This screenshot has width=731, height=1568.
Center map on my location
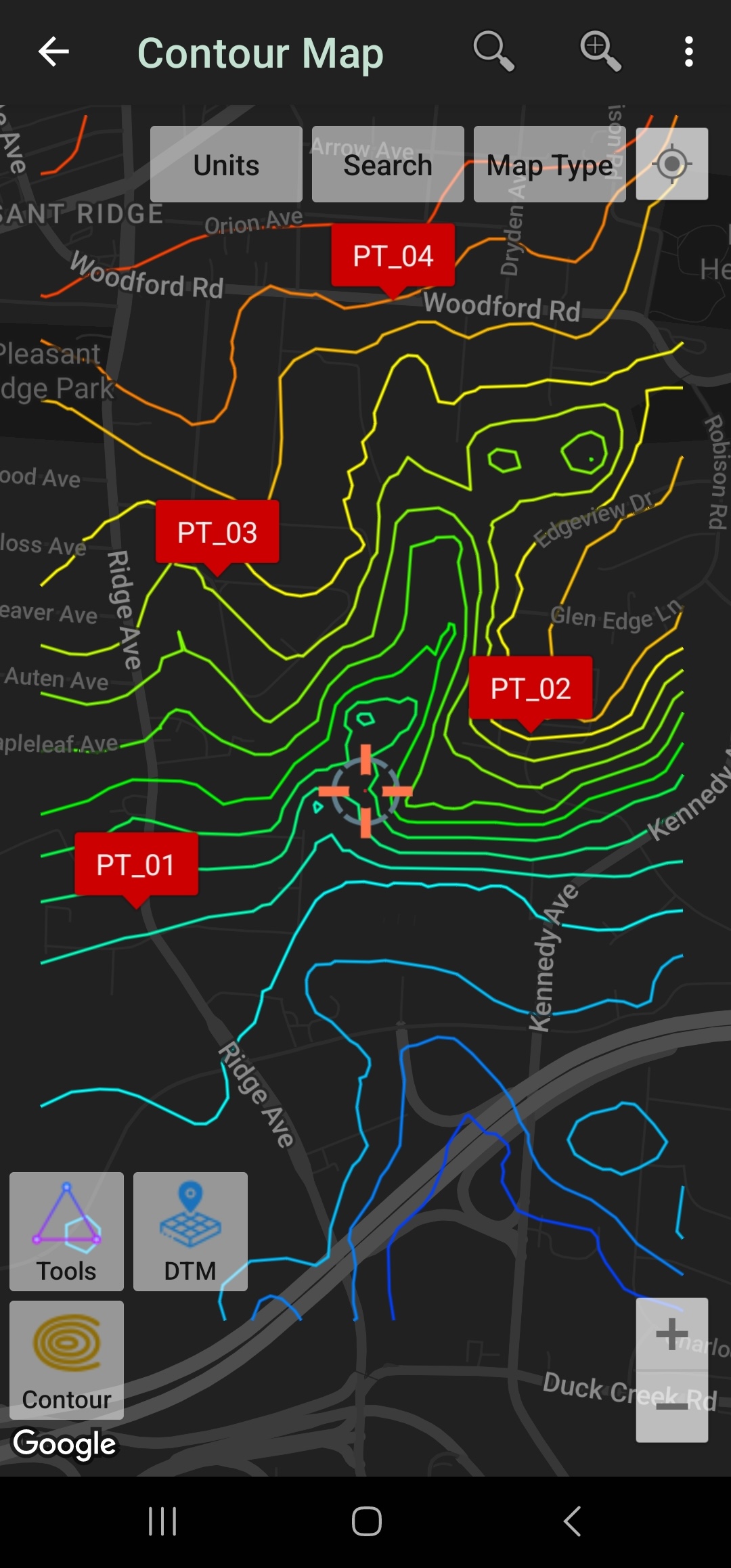(671, 164)
